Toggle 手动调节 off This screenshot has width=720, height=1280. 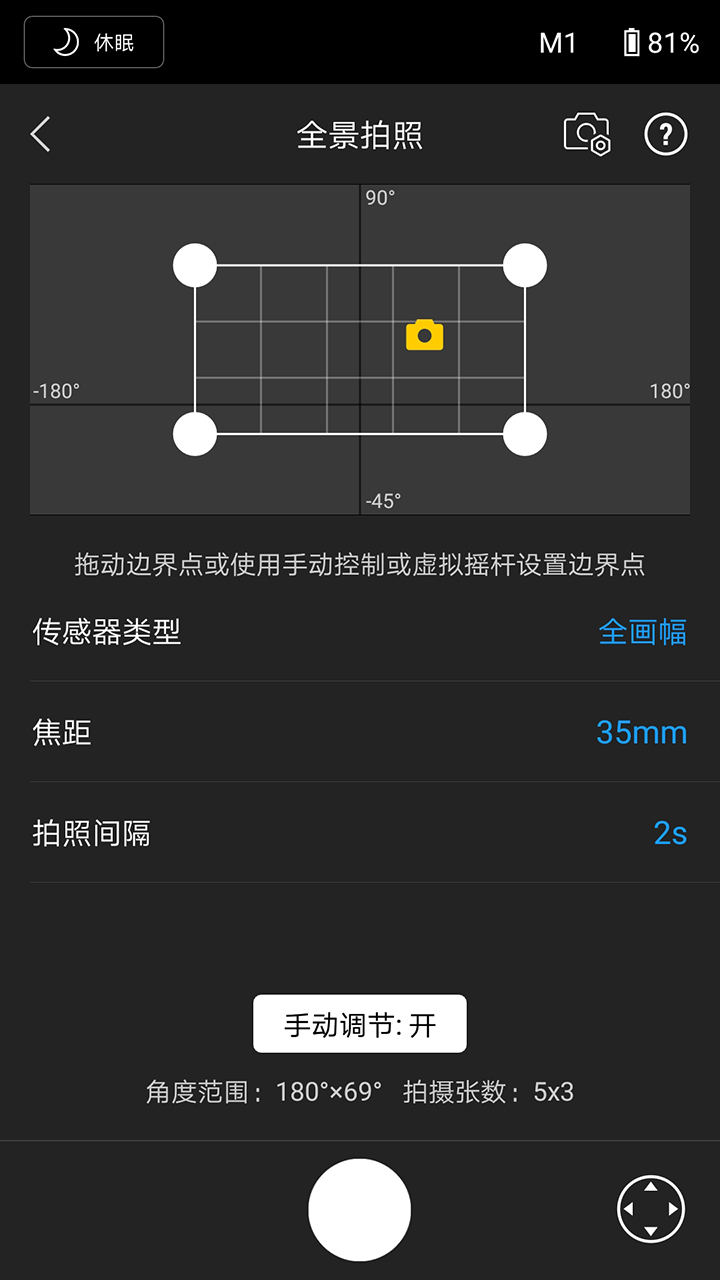pyautogui.click(x=360, y=1023)
